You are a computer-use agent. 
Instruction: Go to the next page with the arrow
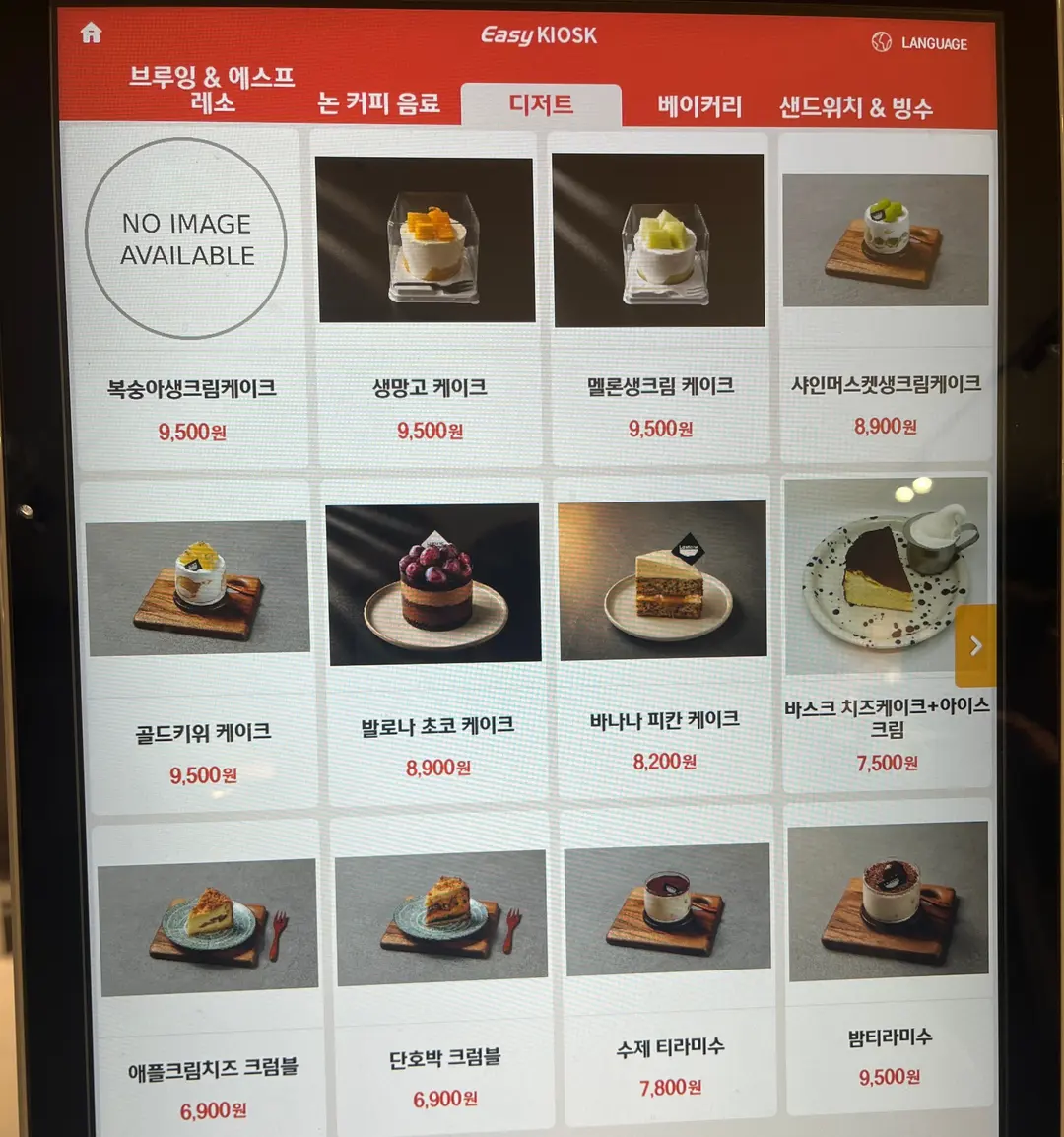(975, 645)
